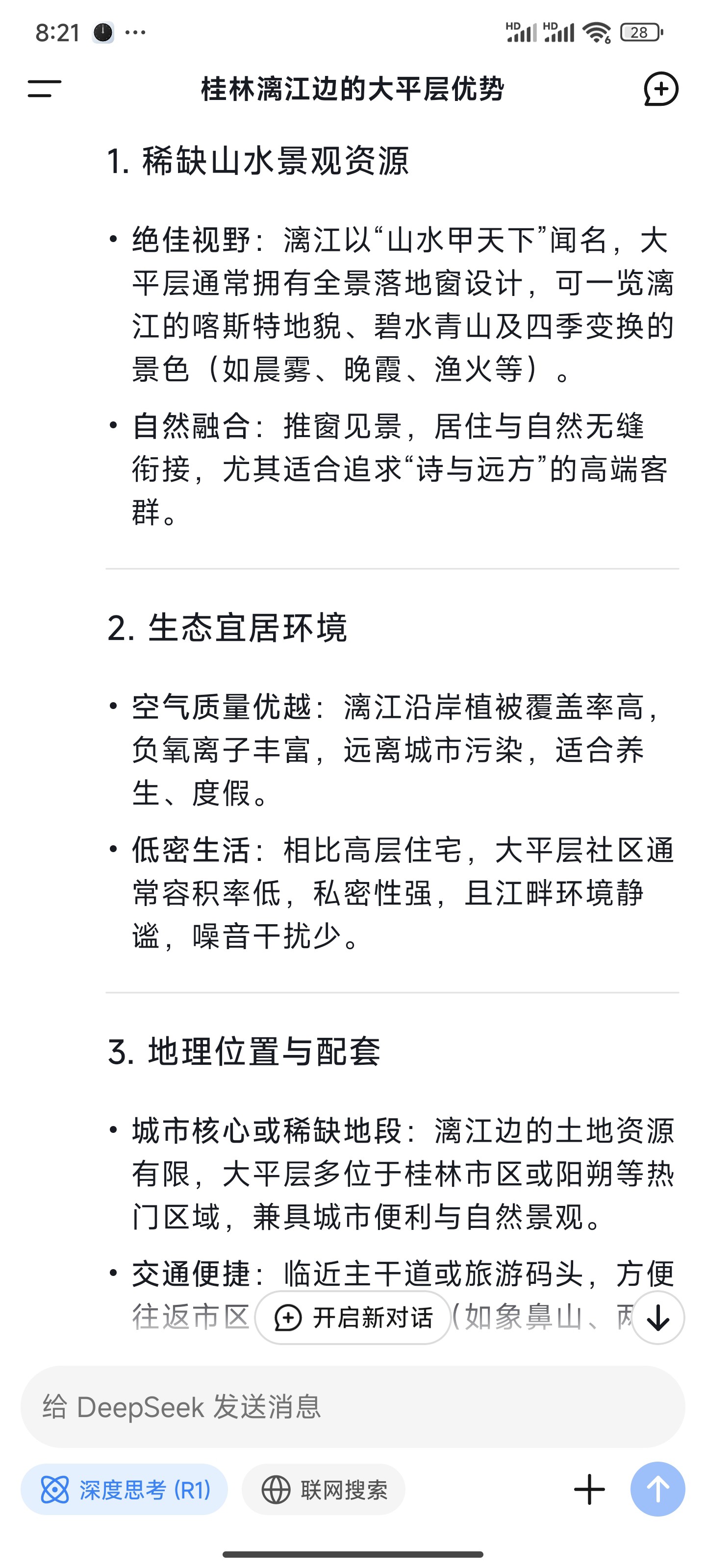Focus the 给 DeepSeek 发送消息 input field
The width and height of the screenshot is (706, 1568).
tap(353, 1407)
